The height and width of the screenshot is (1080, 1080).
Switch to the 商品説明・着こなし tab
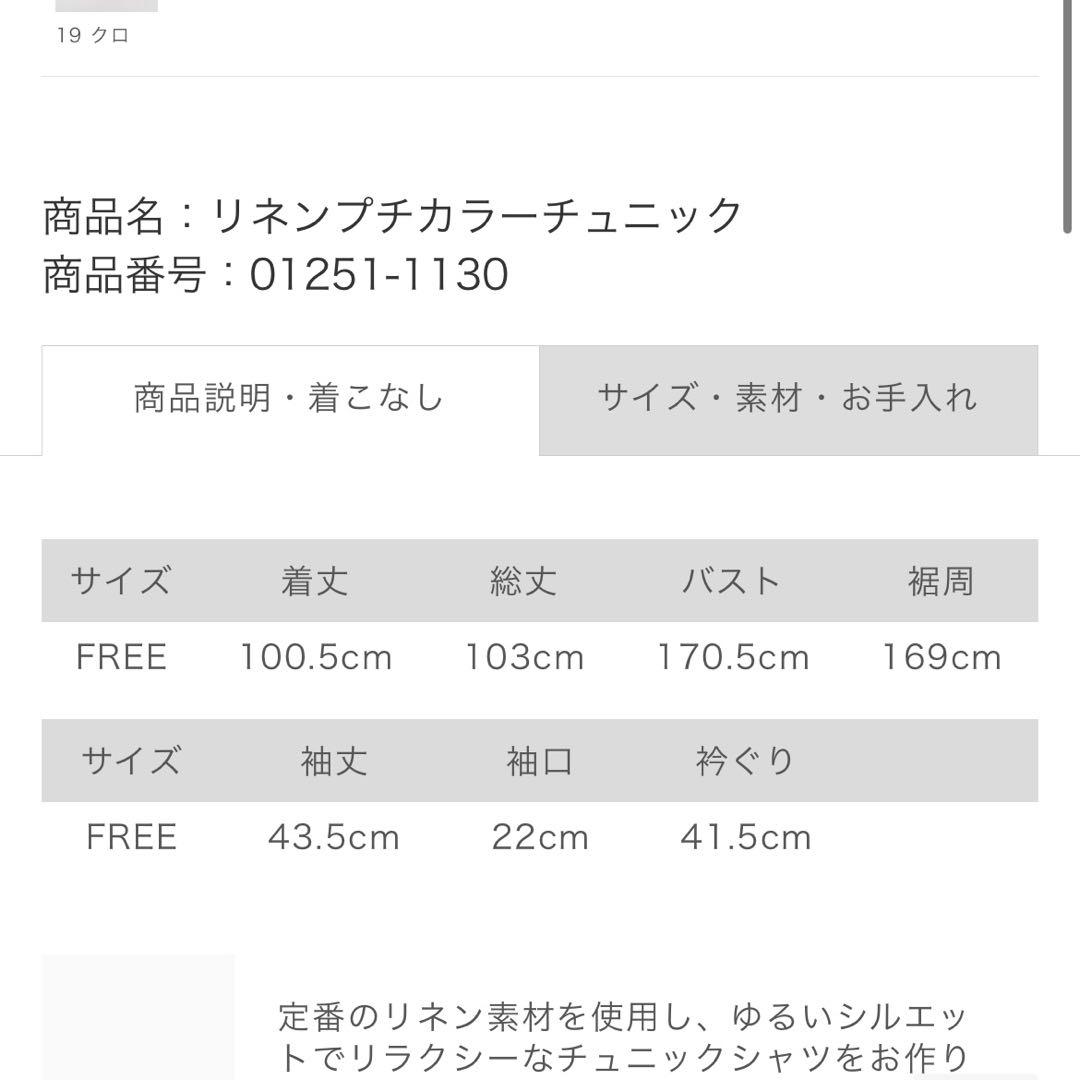(289, 399)
